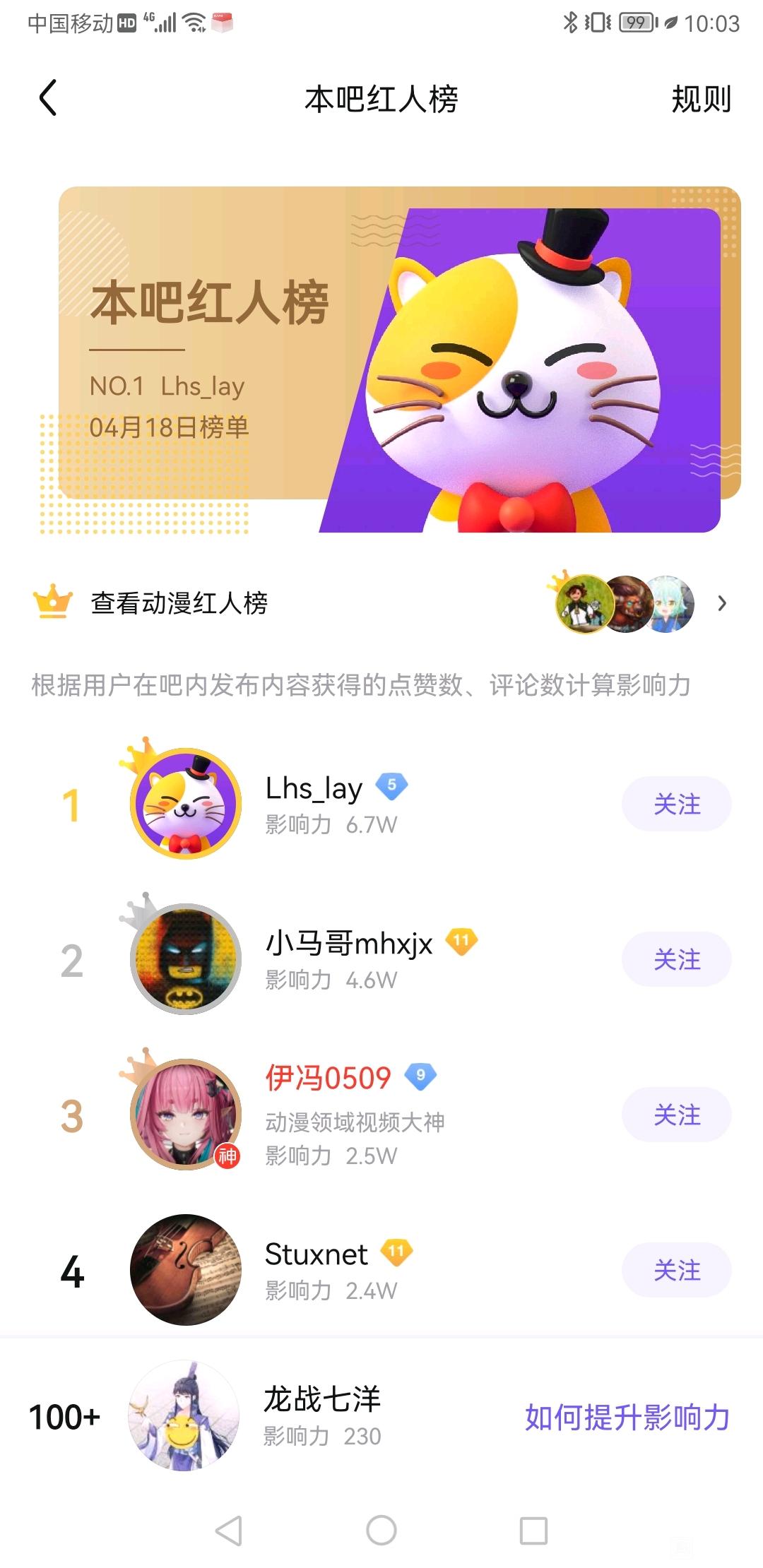The image size is (763, 1568).
Task: Open the 规则 rules page
Action: point(701,99)
